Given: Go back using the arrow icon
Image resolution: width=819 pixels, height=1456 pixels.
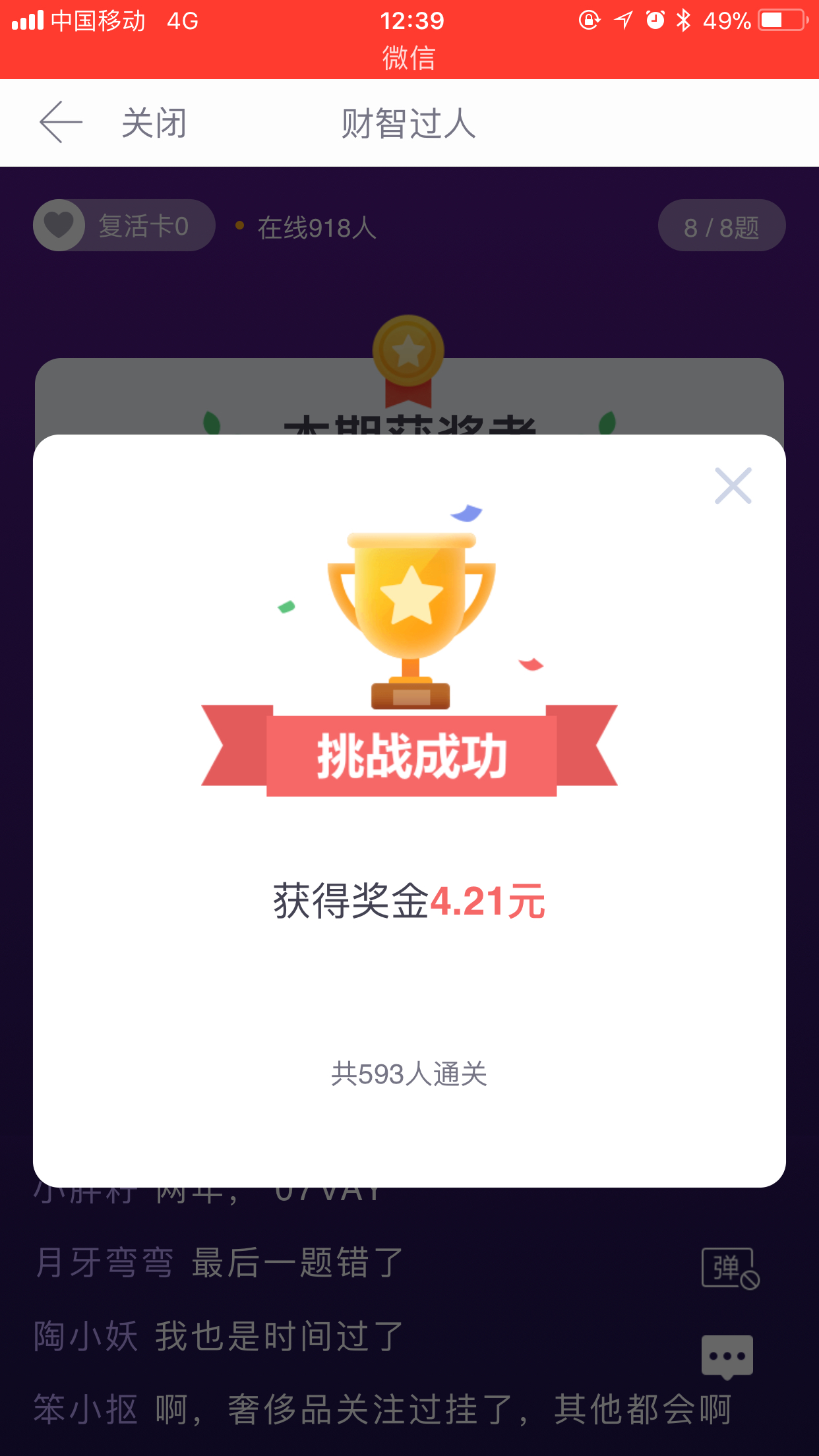Looking at the screenshot, I should tap(61, 123).
